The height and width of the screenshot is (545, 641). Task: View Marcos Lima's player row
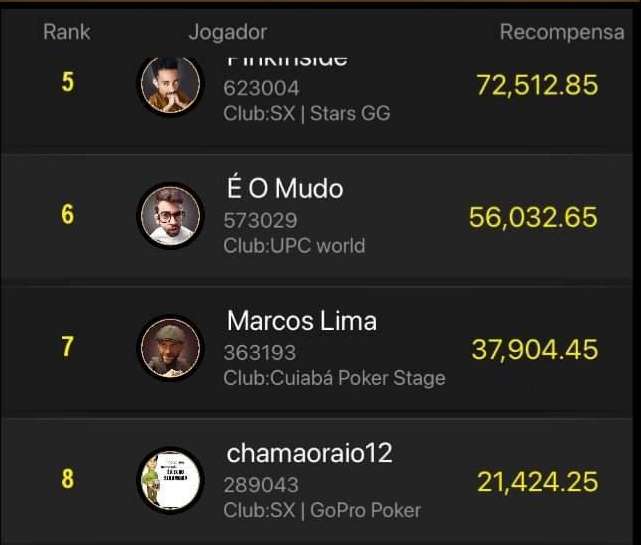click(320, 349)
